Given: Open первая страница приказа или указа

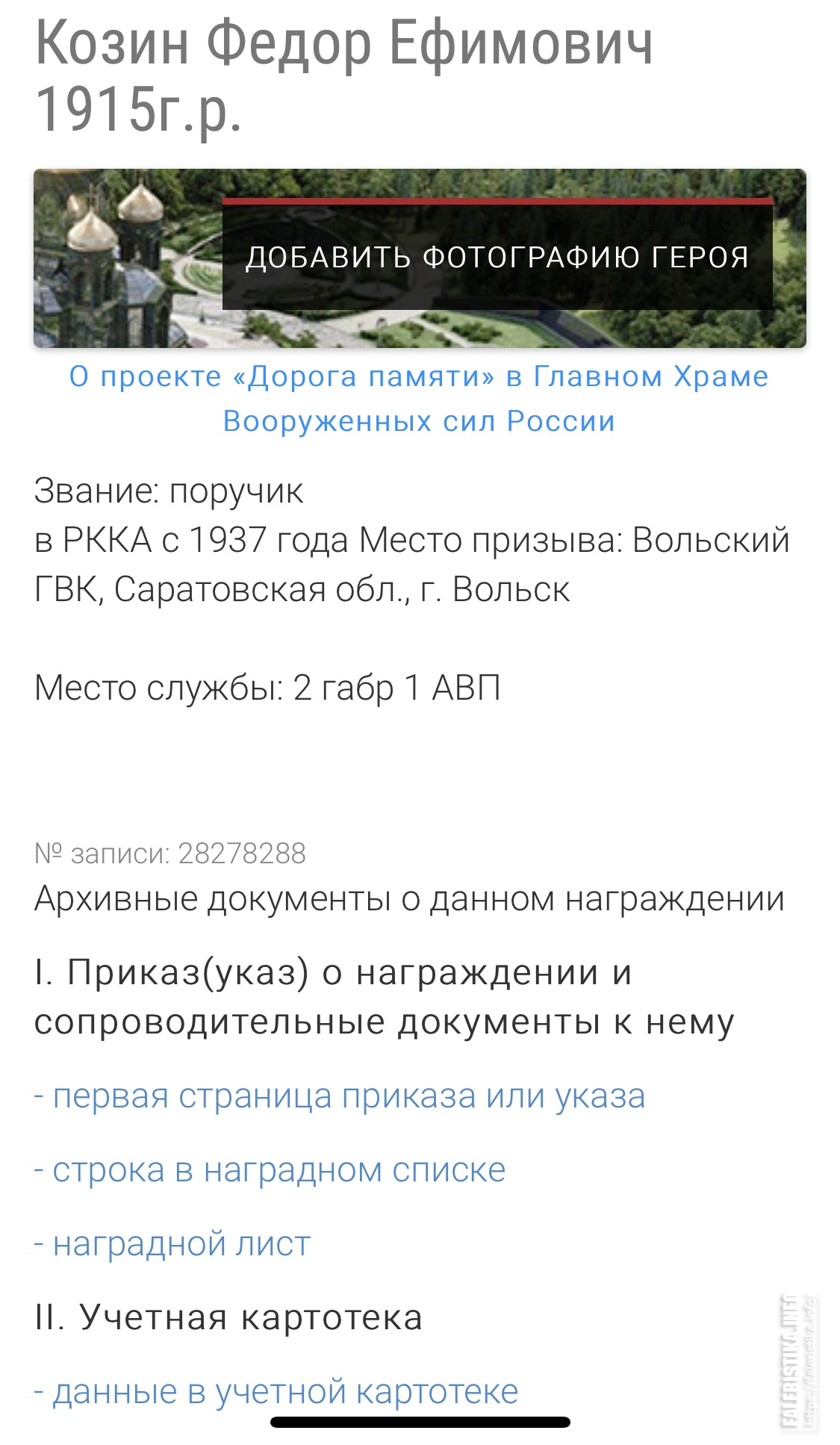Looking at the screenshot, I should pos(340,1096).
